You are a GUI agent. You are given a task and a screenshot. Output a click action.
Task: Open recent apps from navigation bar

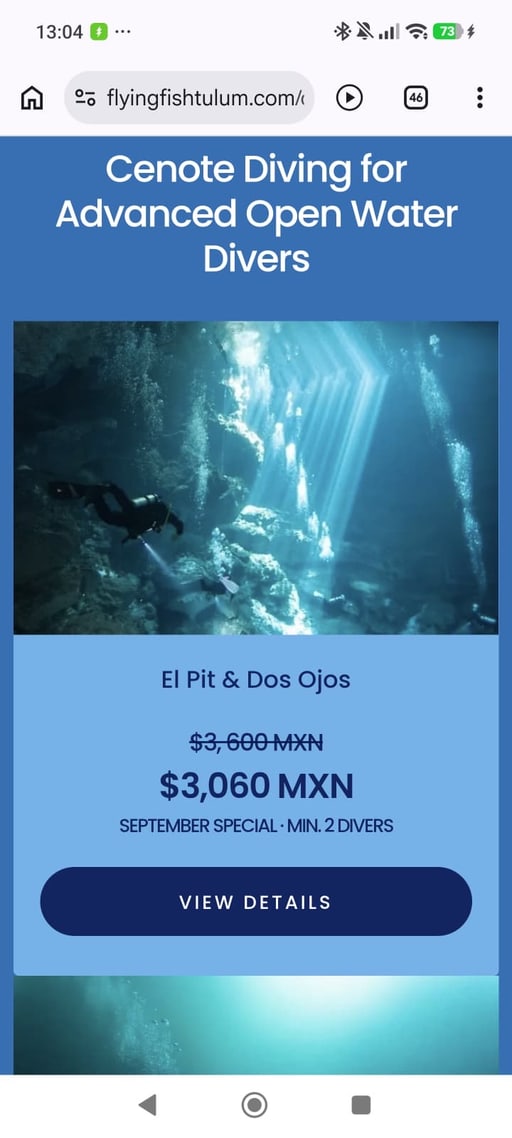click(x=361, y=1105)
